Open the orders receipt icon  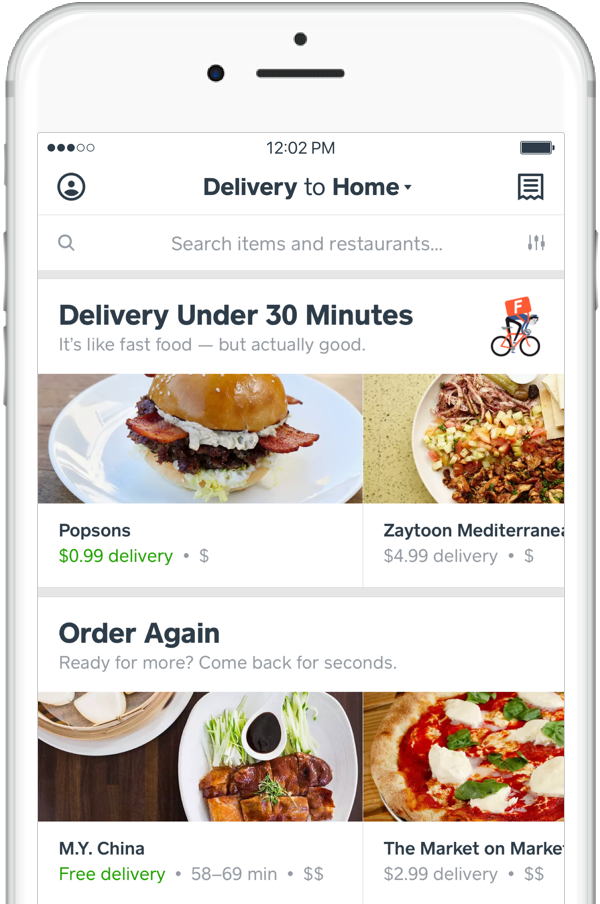(530, 187)
